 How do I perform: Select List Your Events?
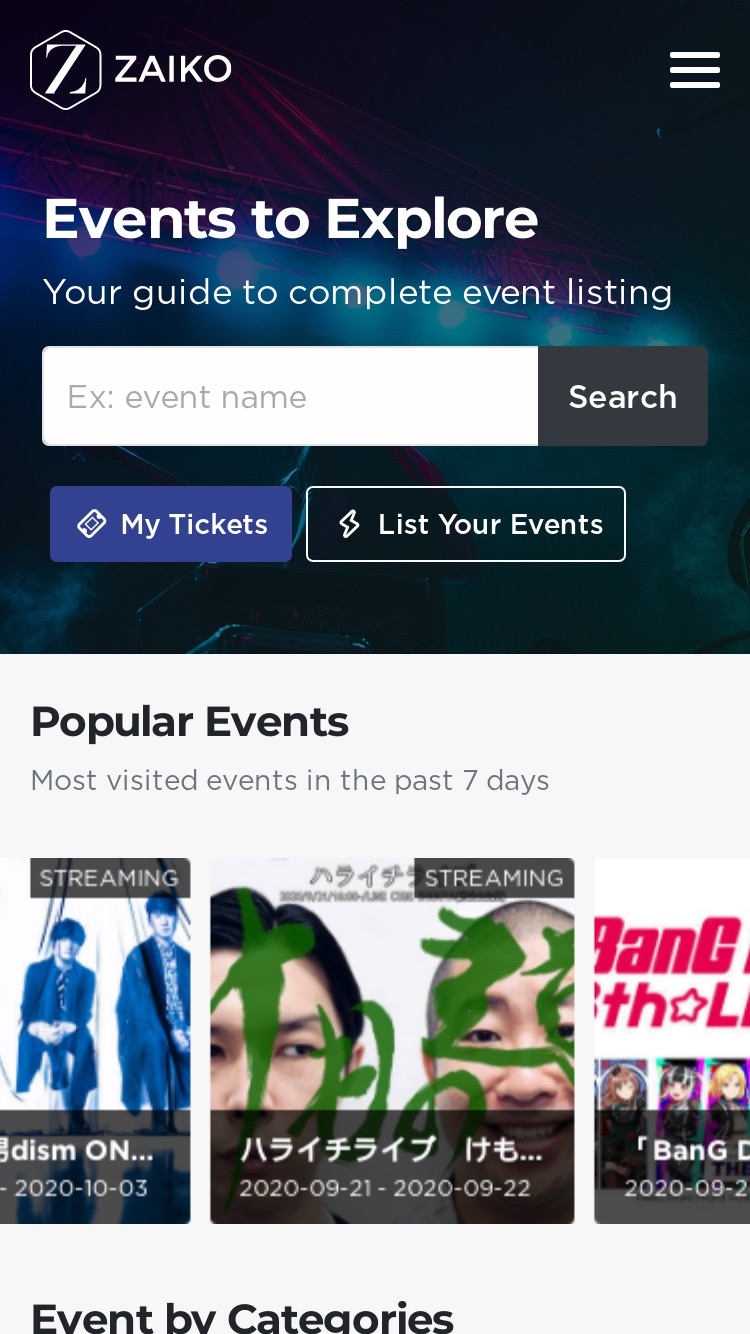466,524
